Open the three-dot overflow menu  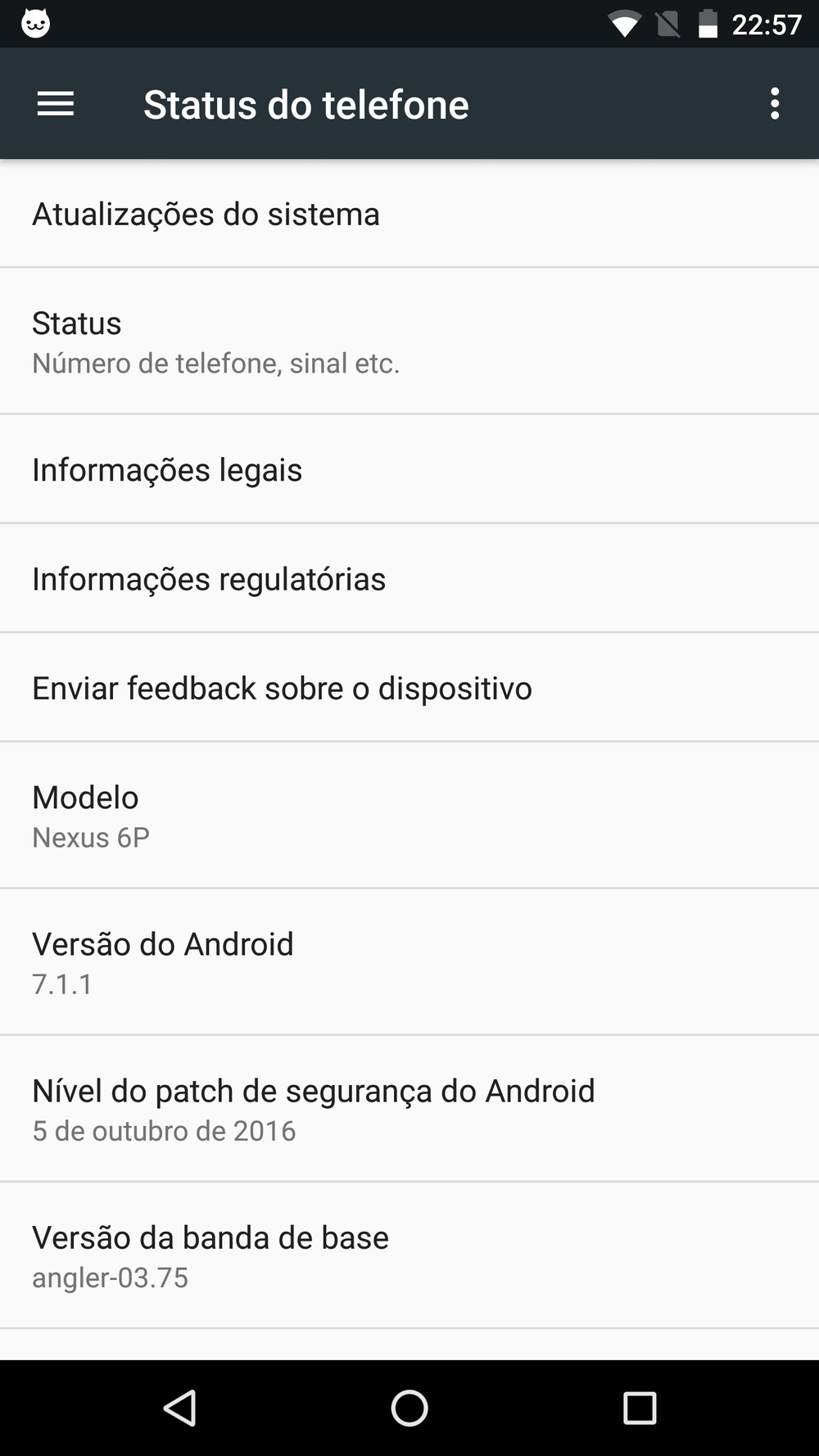(775, 104)
